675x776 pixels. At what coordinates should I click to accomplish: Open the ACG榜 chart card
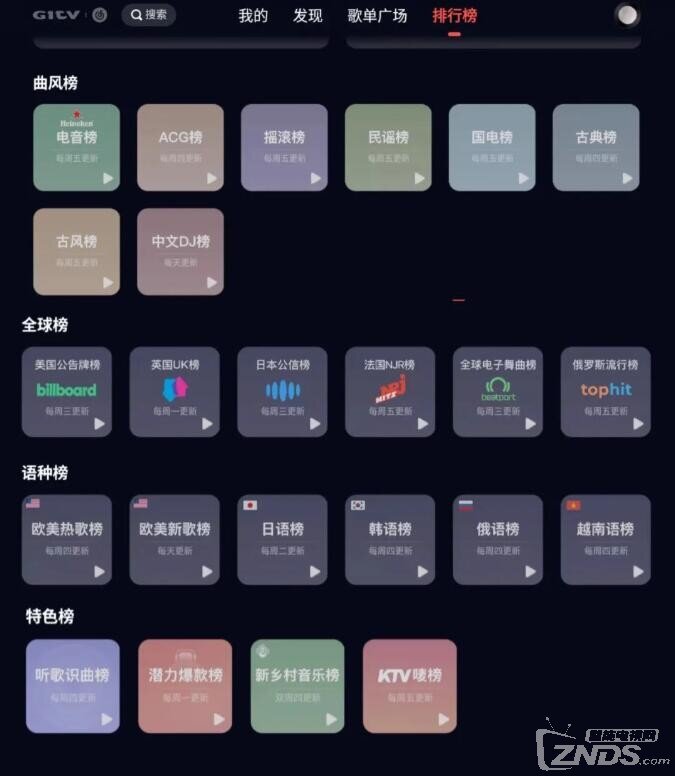click(180, 147)
